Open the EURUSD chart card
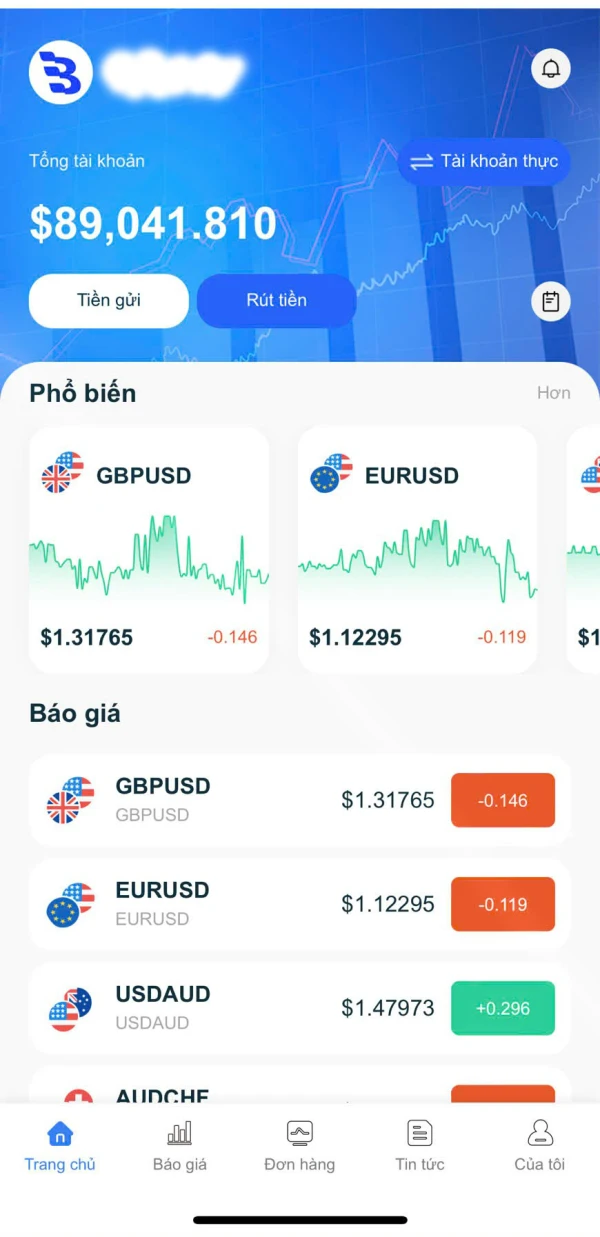Screen dimensions: 600x1237 tap(417, 550)
